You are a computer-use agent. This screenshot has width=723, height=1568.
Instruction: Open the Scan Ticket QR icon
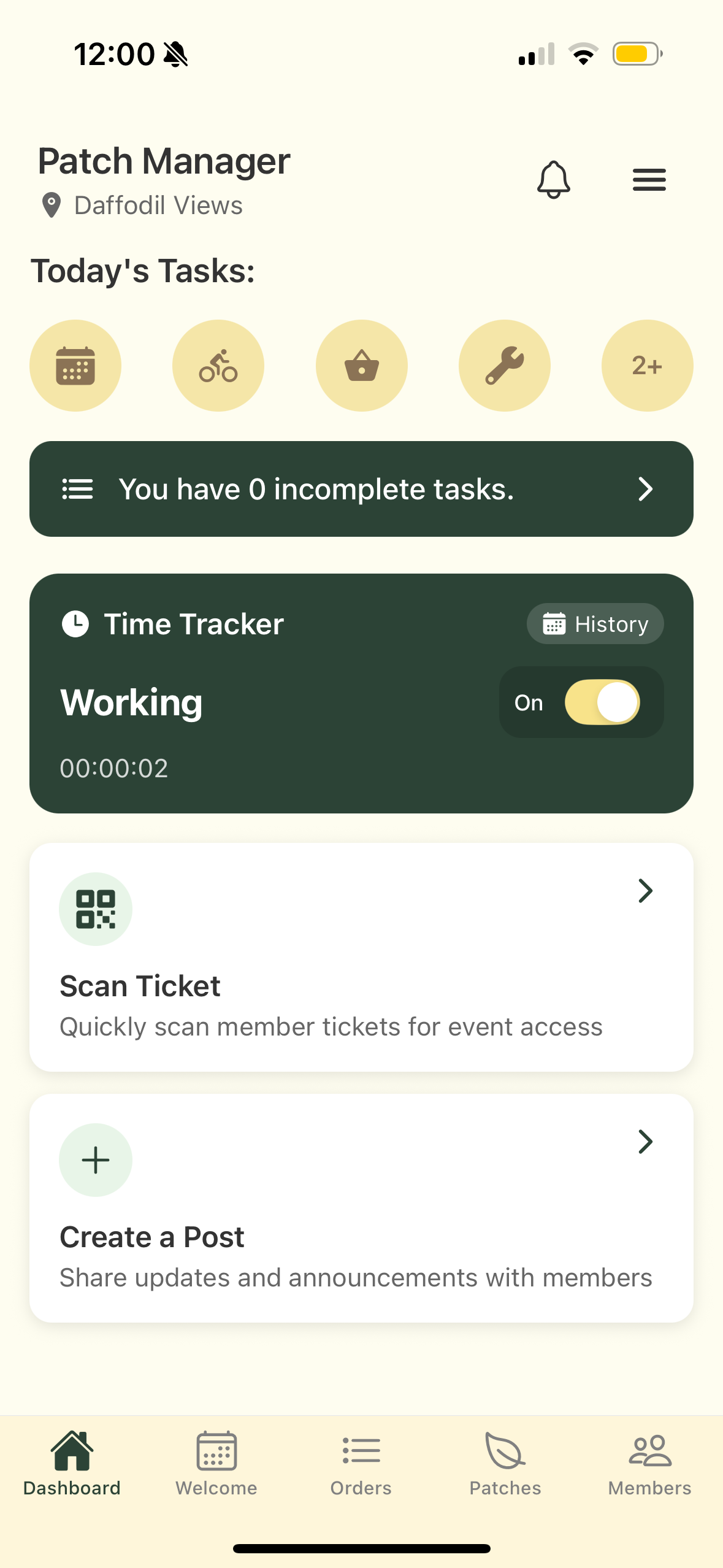pyautogui.click(x=95, y=909)
